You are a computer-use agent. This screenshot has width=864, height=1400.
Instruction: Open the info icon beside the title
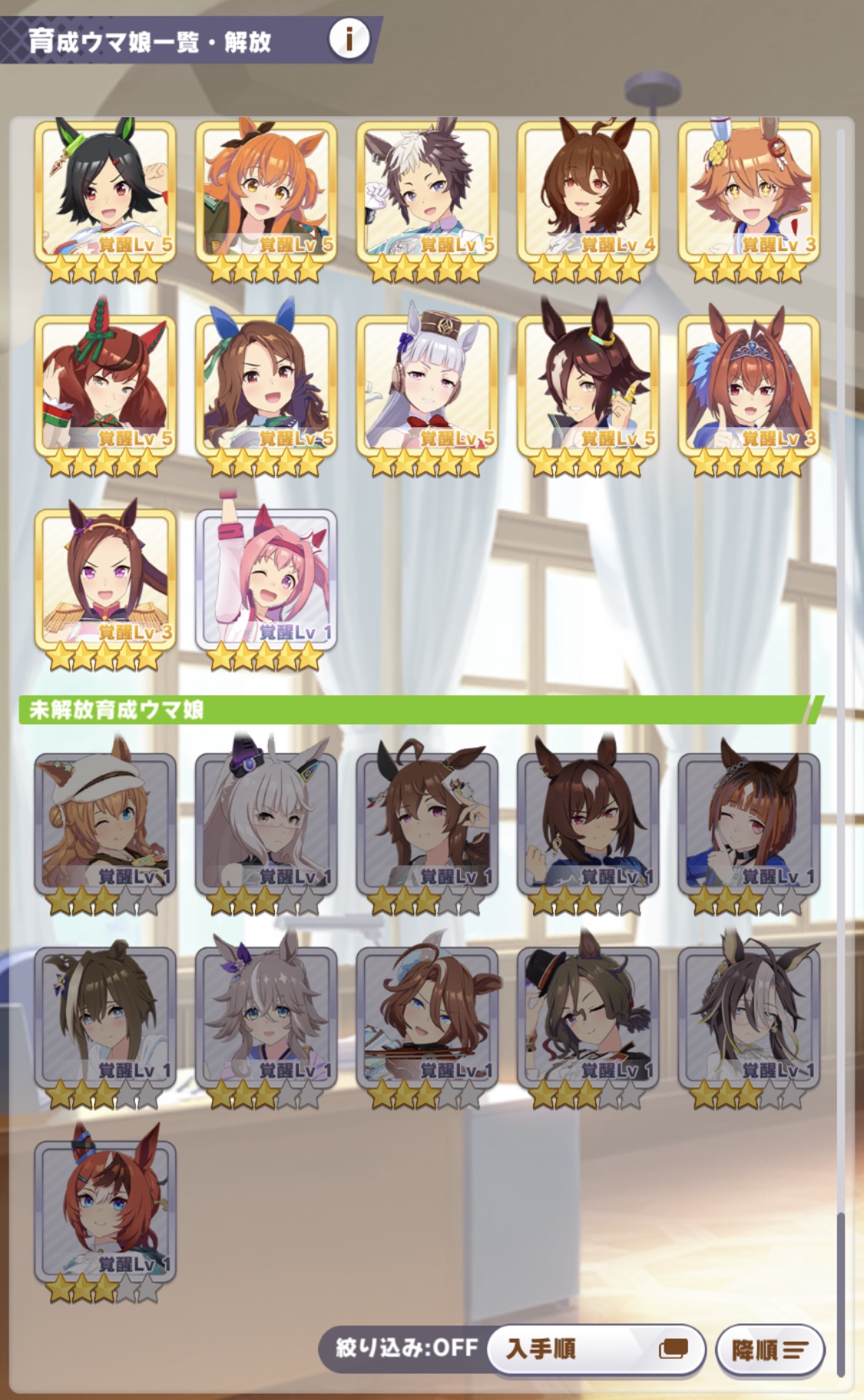point(349,38)
